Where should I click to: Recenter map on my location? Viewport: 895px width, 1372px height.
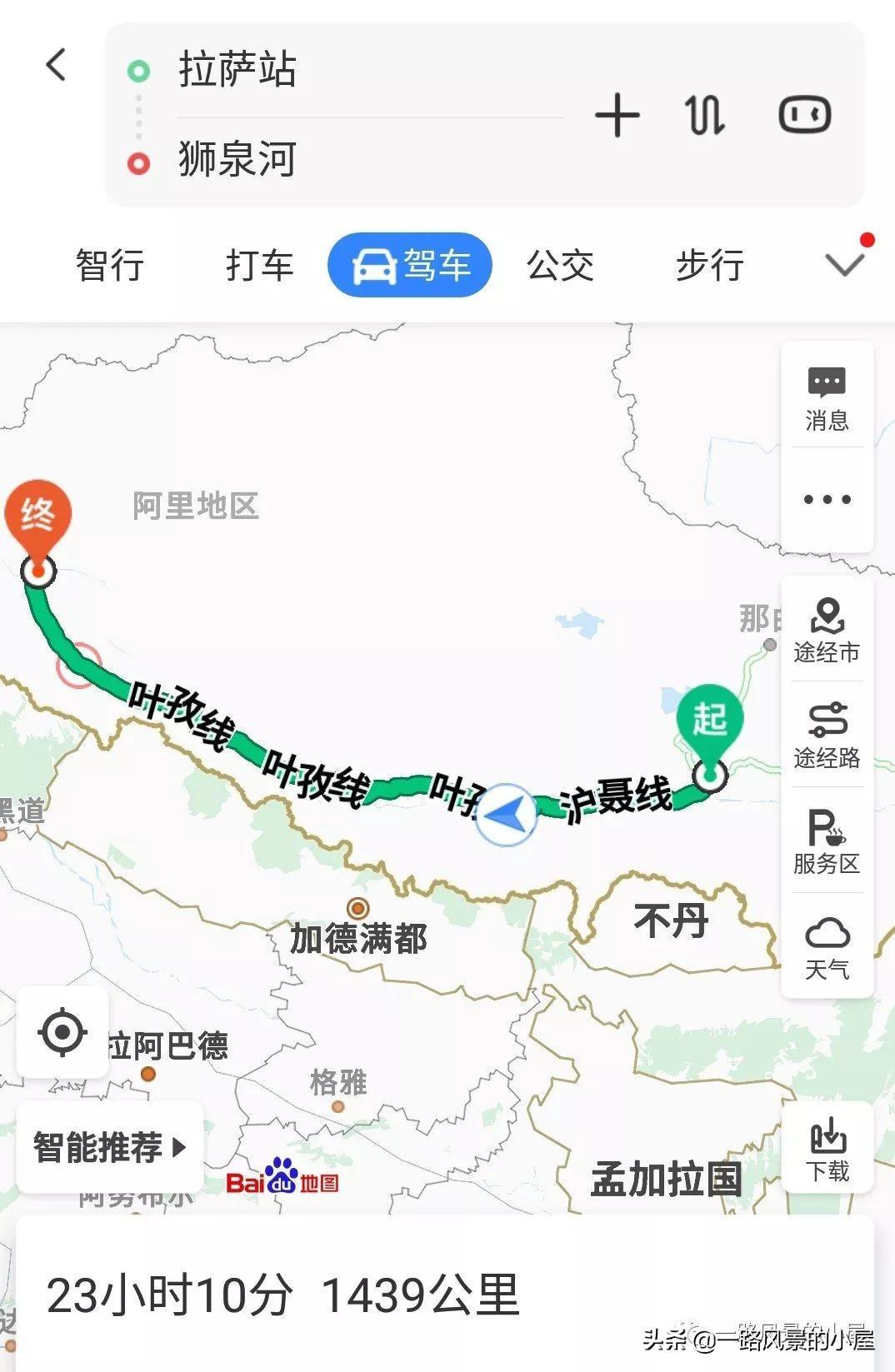62,1032
